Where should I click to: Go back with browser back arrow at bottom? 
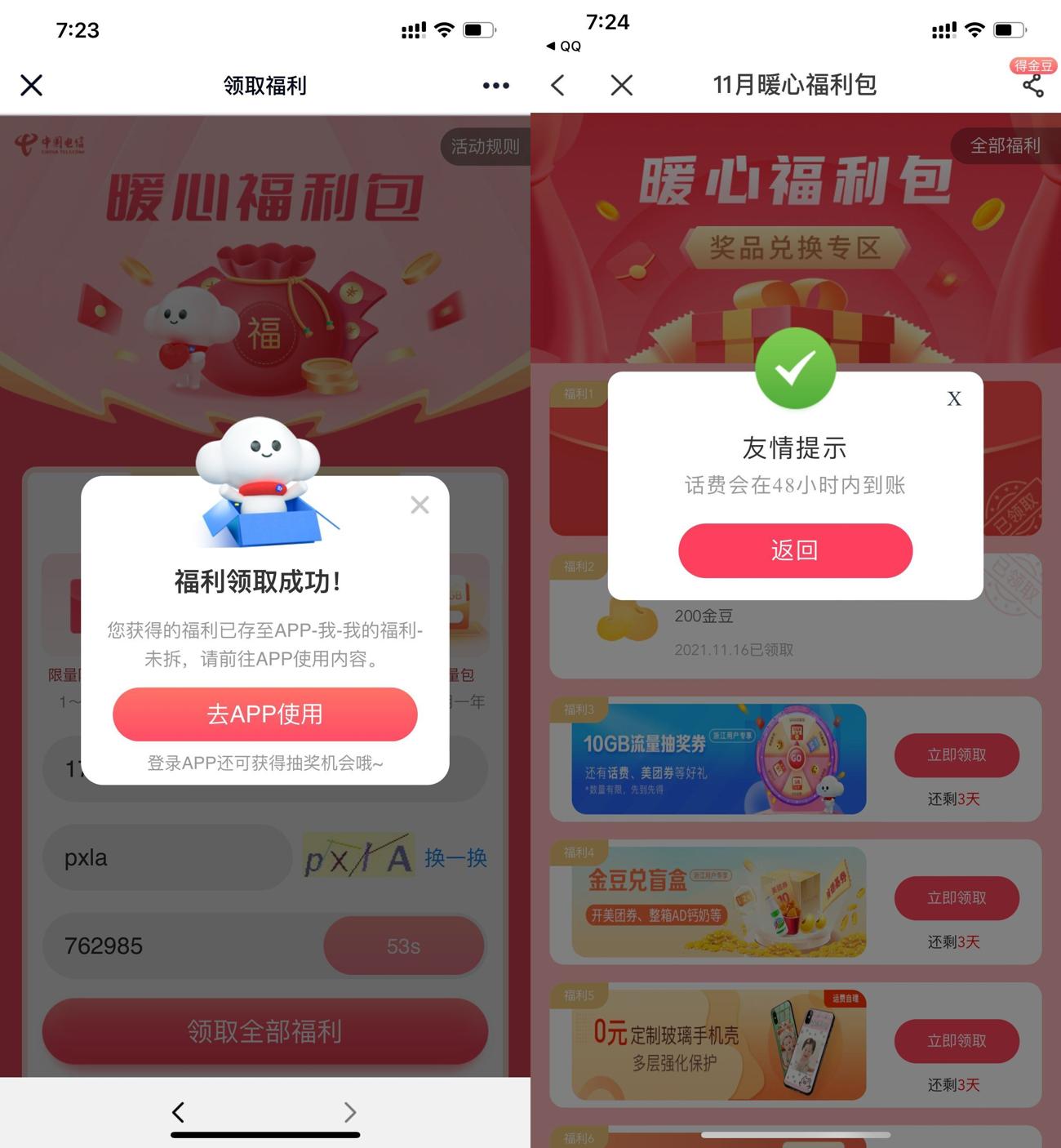(179, 1111)
